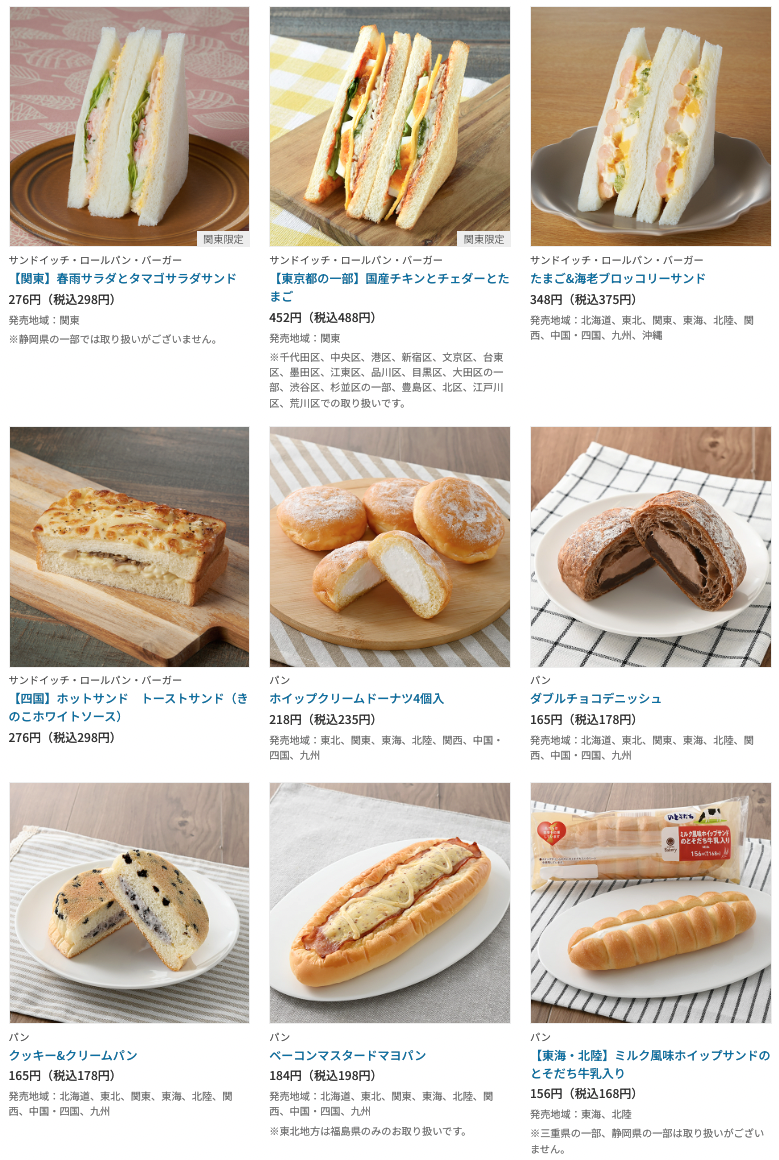Open the クッキー&クリームパン product link
Screen dimensions: 779x1160
[73, 1055]
